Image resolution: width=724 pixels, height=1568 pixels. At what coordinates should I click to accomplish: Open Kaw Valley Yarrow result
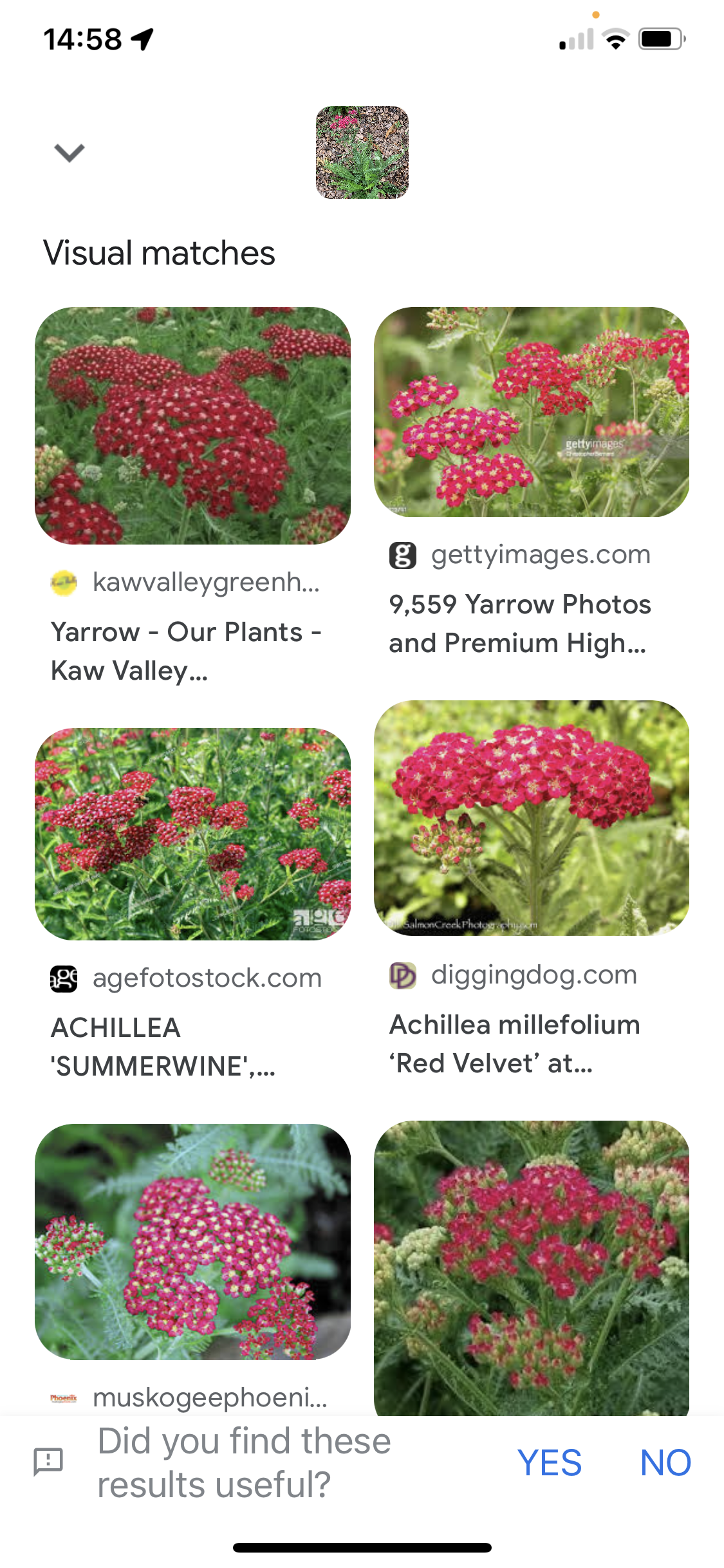coord(192,426)
